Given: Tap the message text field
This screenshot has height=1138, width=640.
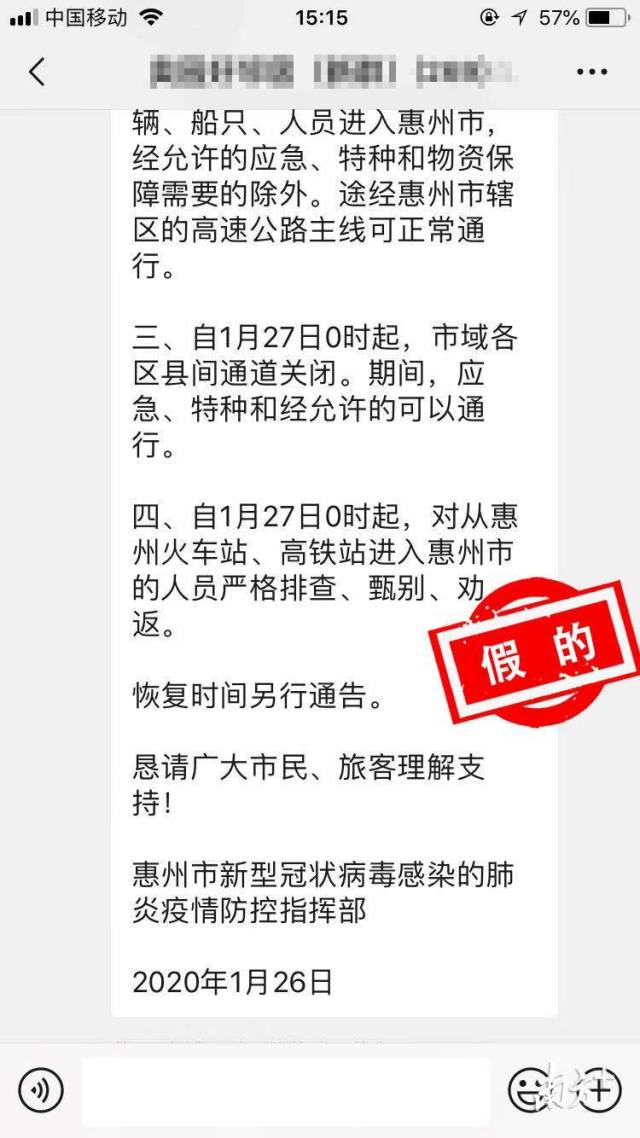Looking at the screenshot, I should click(x=286, y=1091).
